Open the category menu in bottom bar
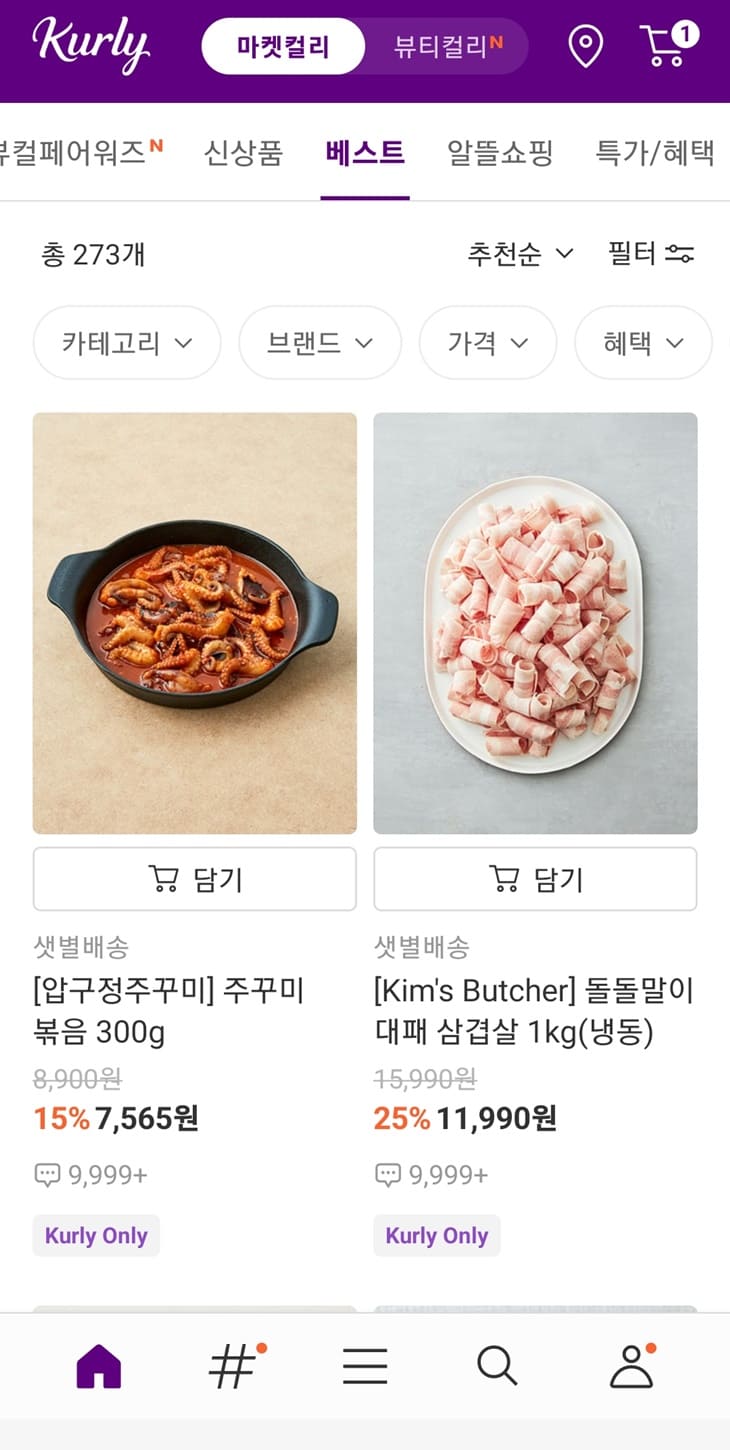730x1450 pixels. tap(365, 1365)
